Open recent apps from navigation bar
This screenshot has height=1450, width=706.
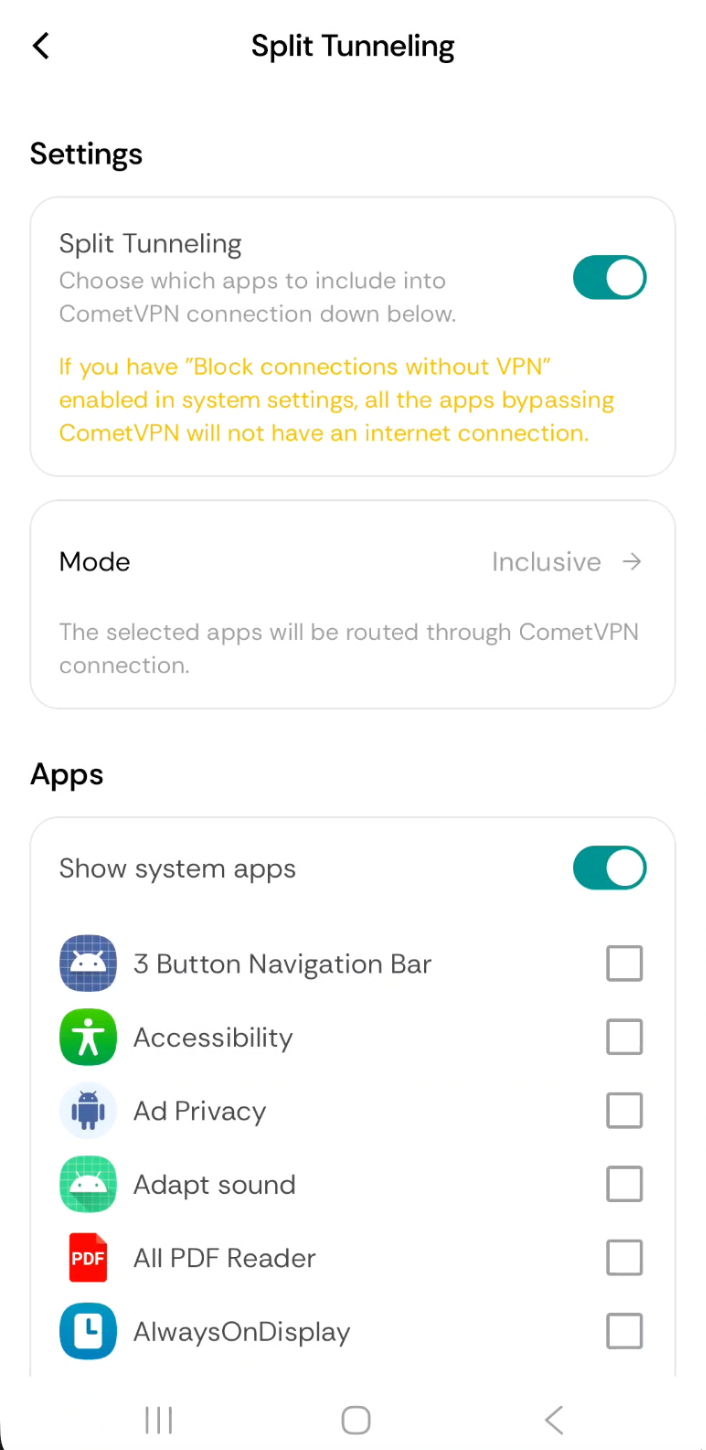[x=158, y=1420]
